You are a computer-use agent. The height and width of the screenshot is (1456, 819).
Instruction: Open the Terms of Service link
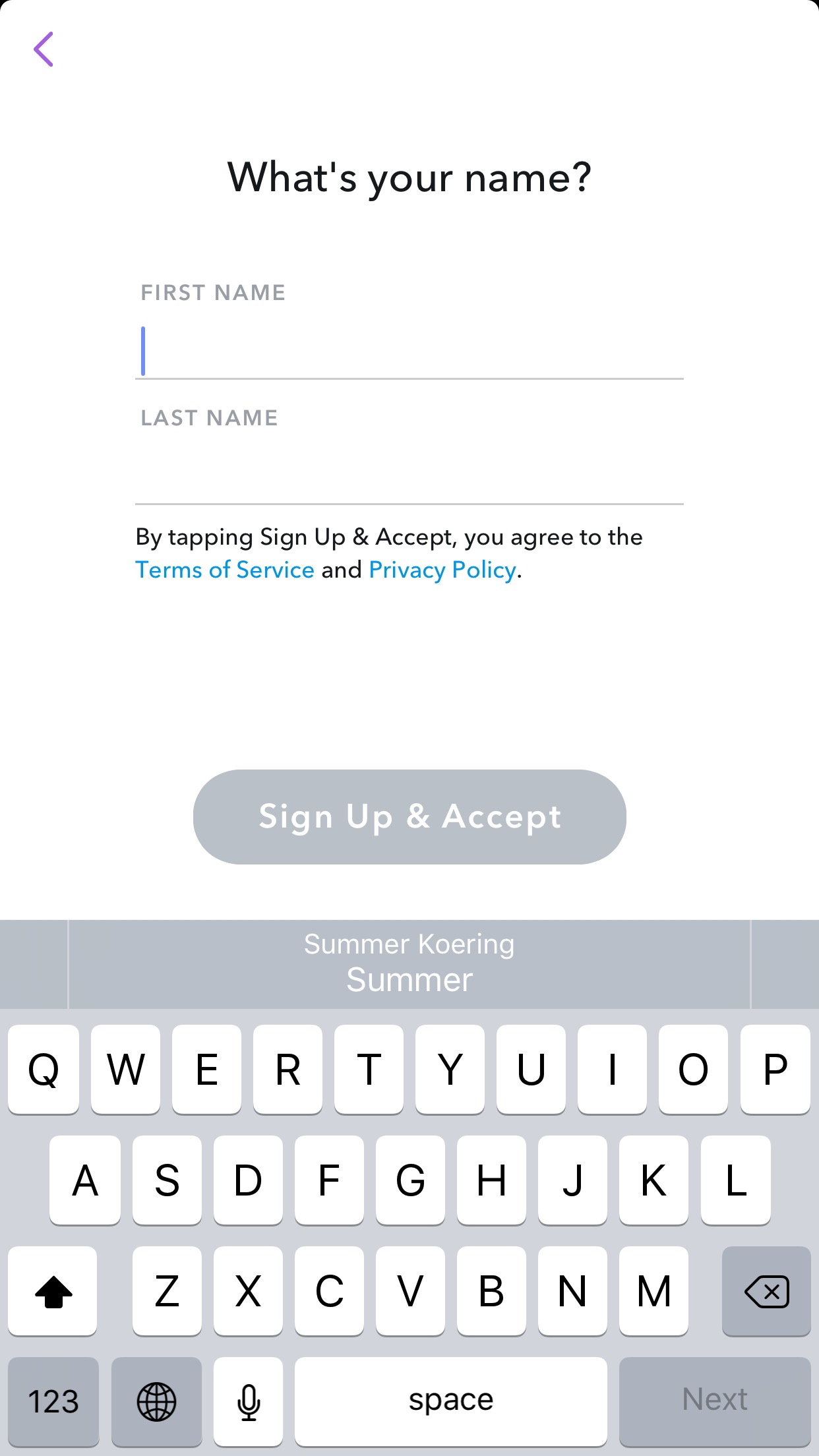click(225, 570)
